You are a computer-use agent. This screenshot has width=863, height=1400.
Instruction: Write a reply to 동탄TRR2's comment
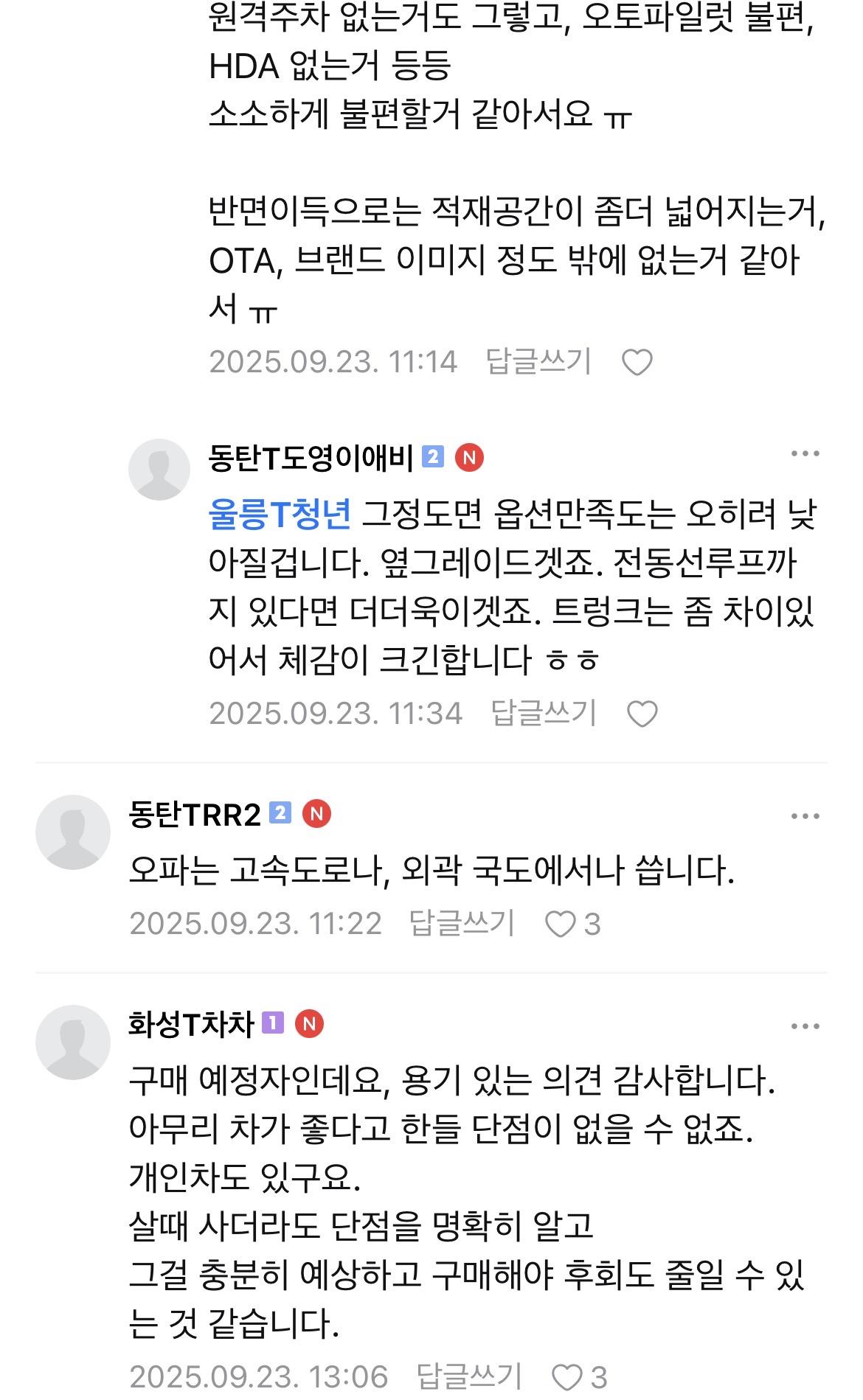point(462,923)
